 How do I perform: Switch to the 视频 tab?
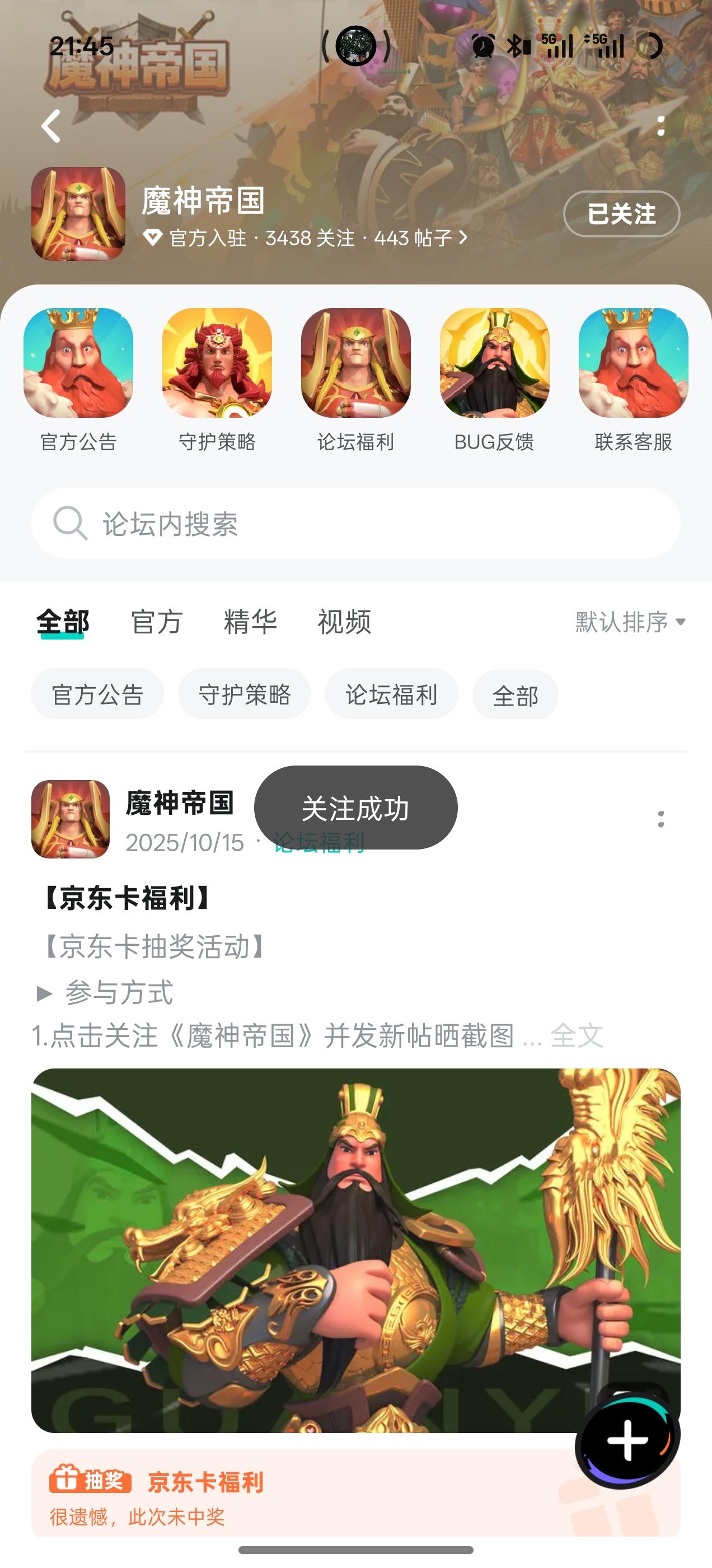coord(344,622)
